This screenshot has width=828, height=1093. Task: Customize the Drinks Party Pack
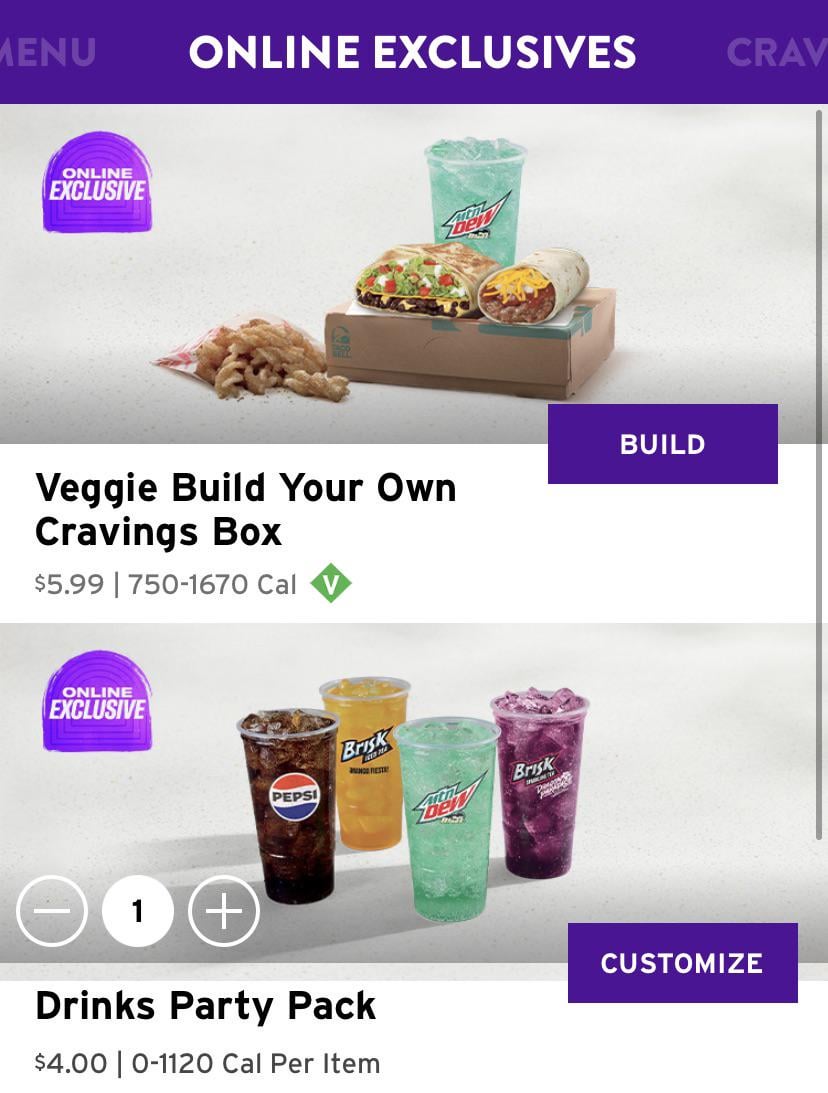[x=682, y=963]
